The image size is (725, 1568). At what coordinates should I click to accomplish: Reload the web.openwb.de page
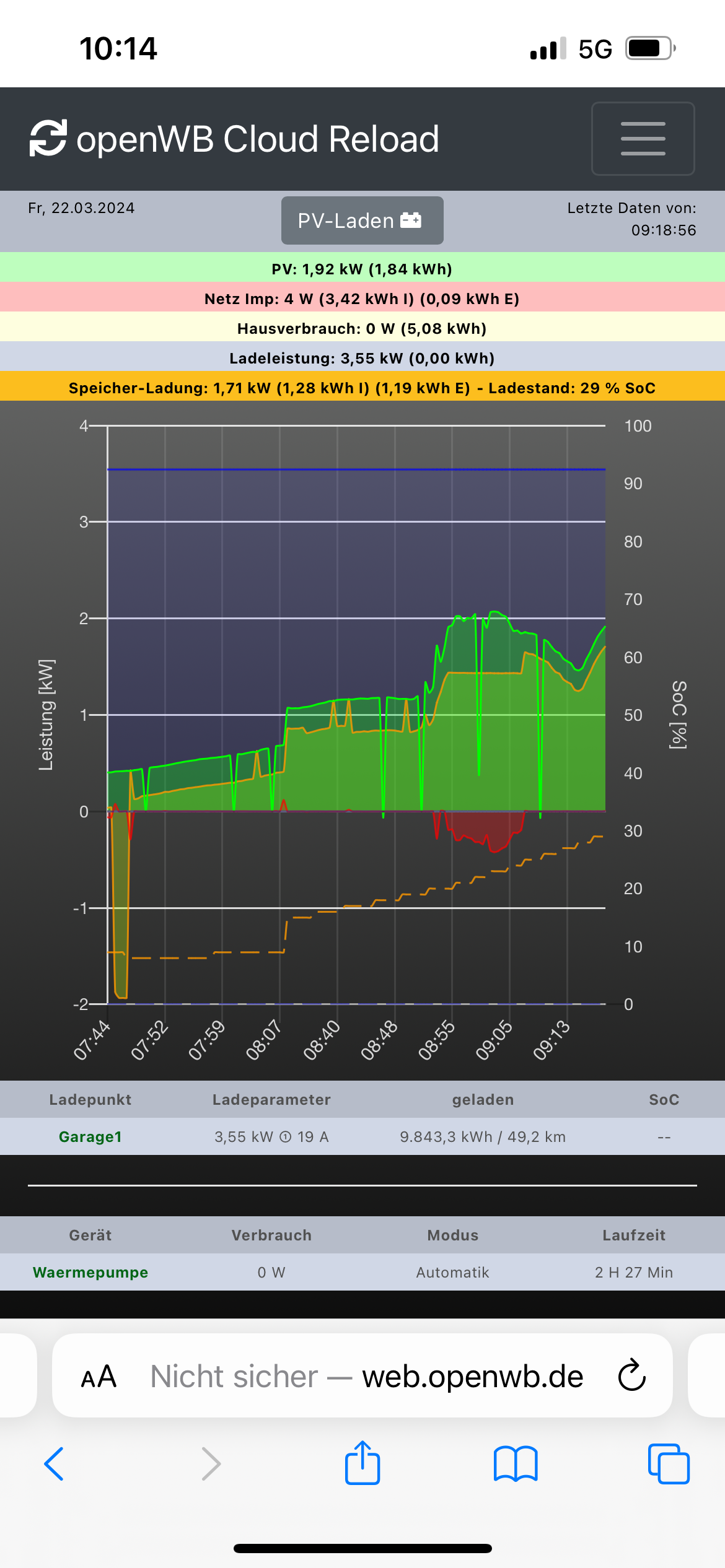pyautogui.click(x=631, y=1375)
